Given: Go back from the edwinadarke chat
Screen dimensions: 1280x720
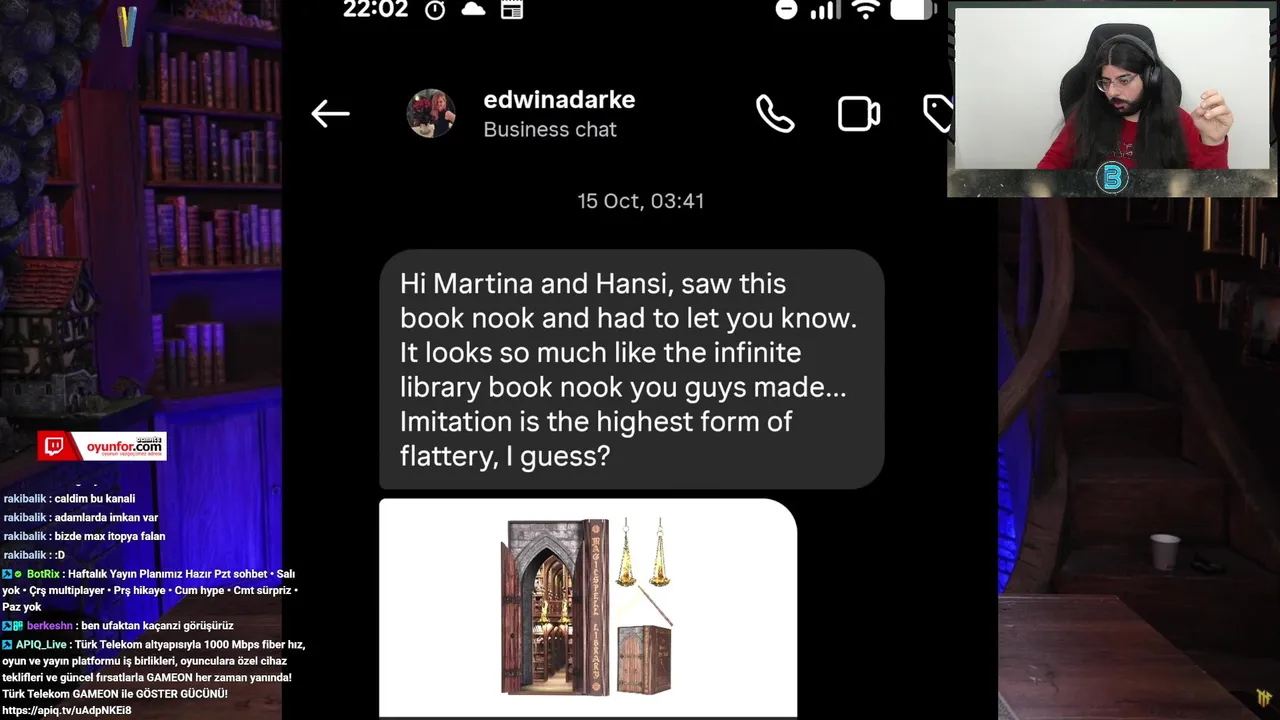Looking at the screenshot, I should pos(330,114).
